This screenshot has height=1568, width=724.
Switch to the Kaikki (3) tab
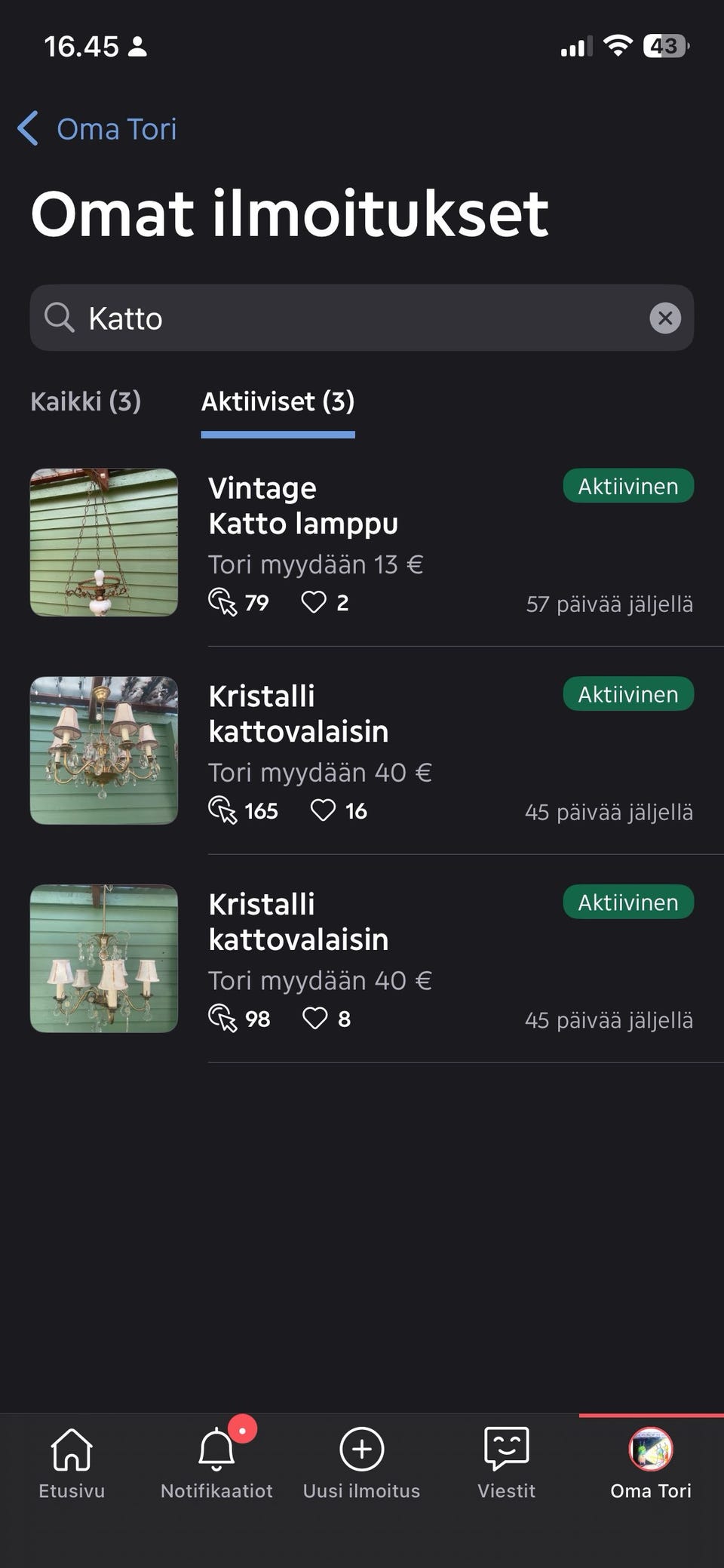[x=85, y=401]
